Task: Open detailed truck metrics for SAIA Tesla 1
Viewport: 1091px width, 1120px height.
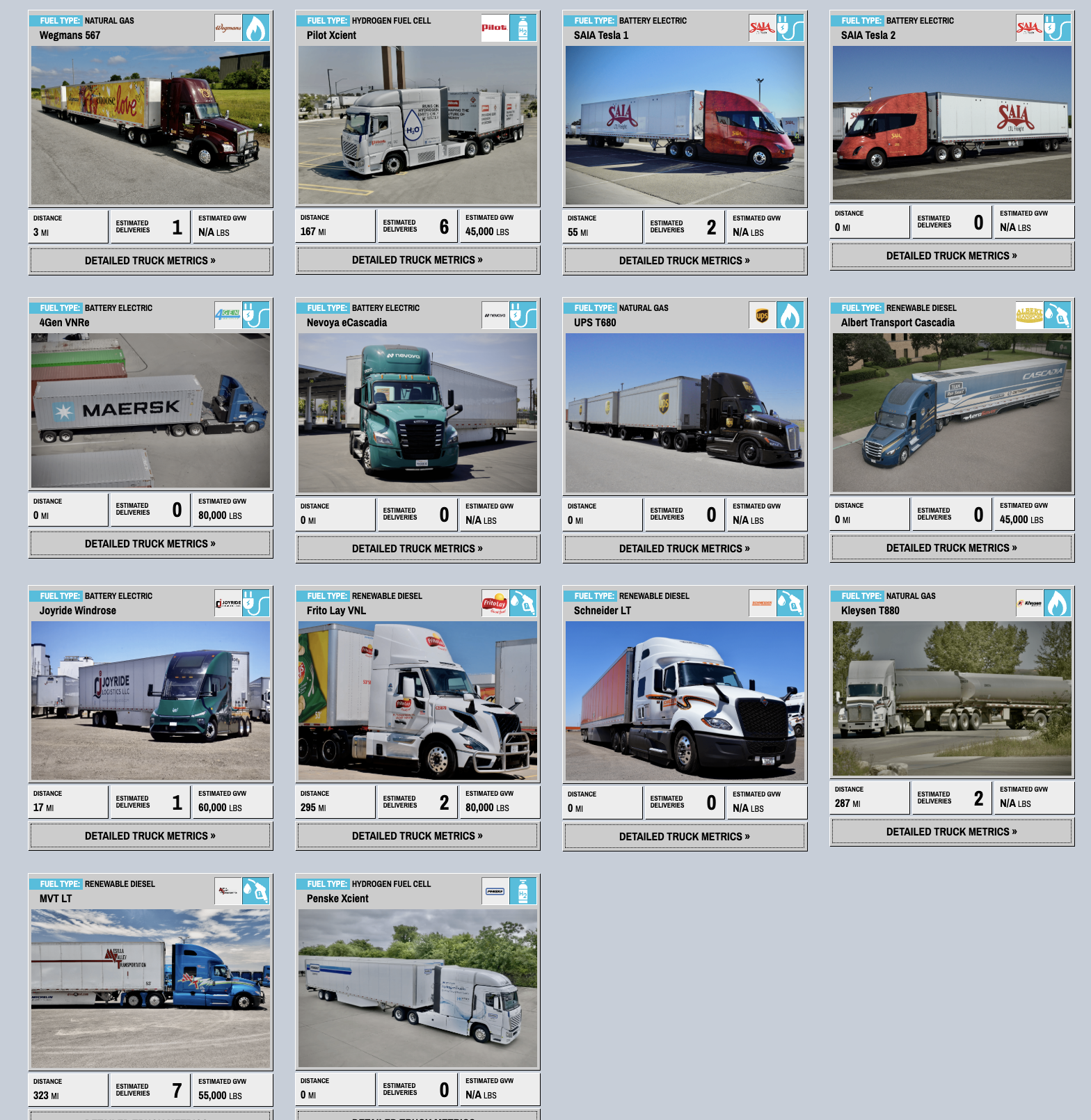Action: pos(685,261)
